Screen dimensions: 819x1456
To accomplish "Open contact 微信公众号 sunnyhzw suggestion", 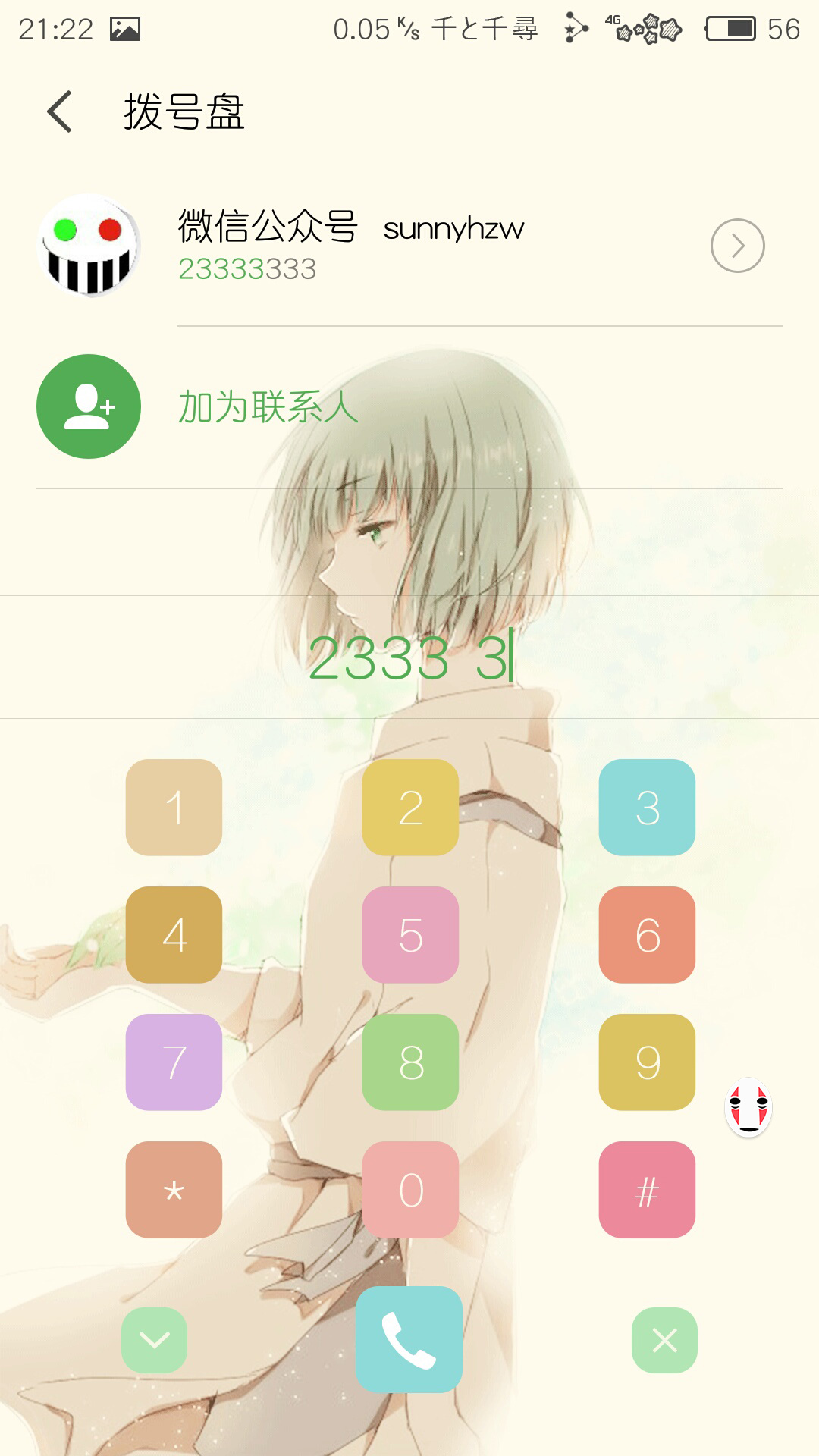I will (409, 246).
